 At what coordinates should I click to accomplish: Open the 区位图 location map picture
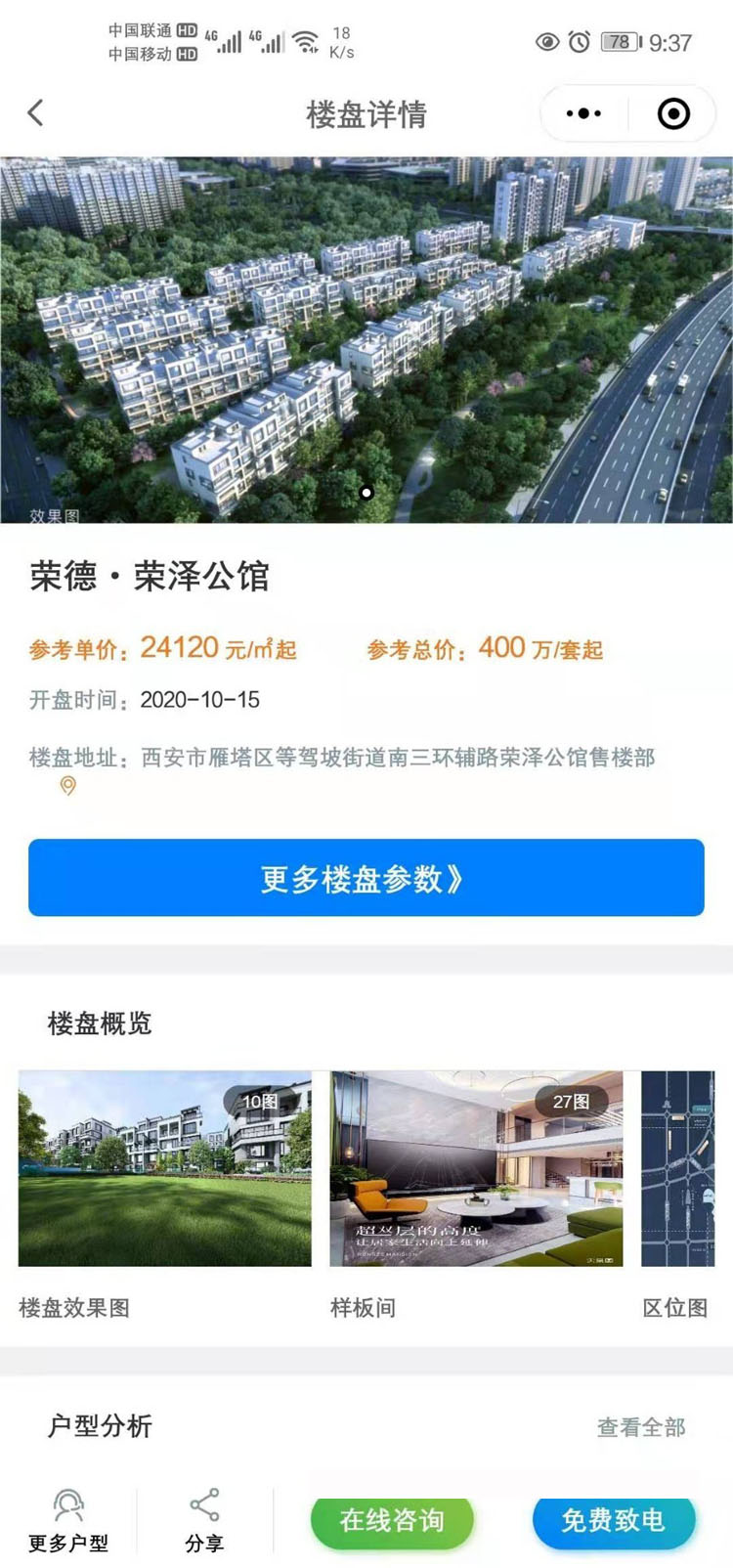678,1168
